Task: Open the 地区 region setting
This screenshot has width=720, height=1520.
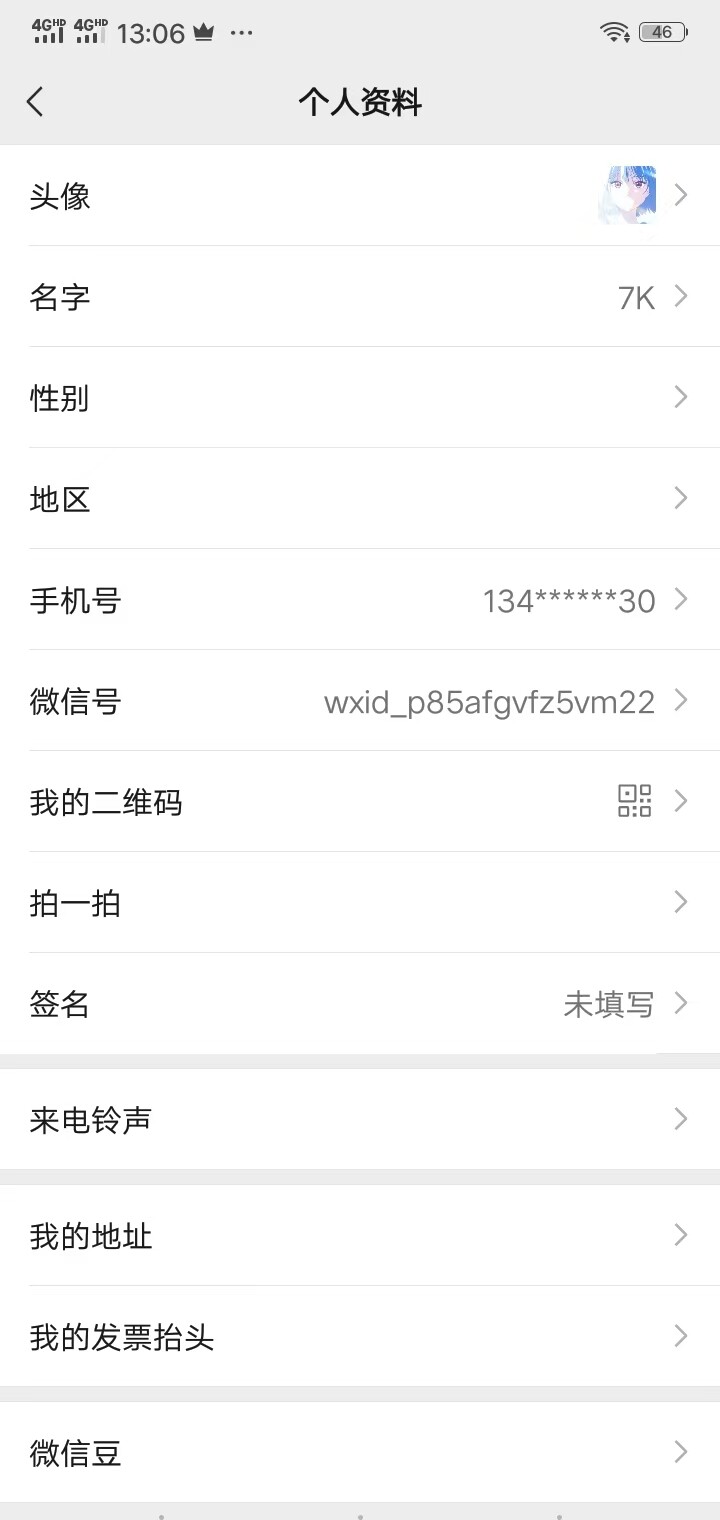Action: click(x=360, y=499)
